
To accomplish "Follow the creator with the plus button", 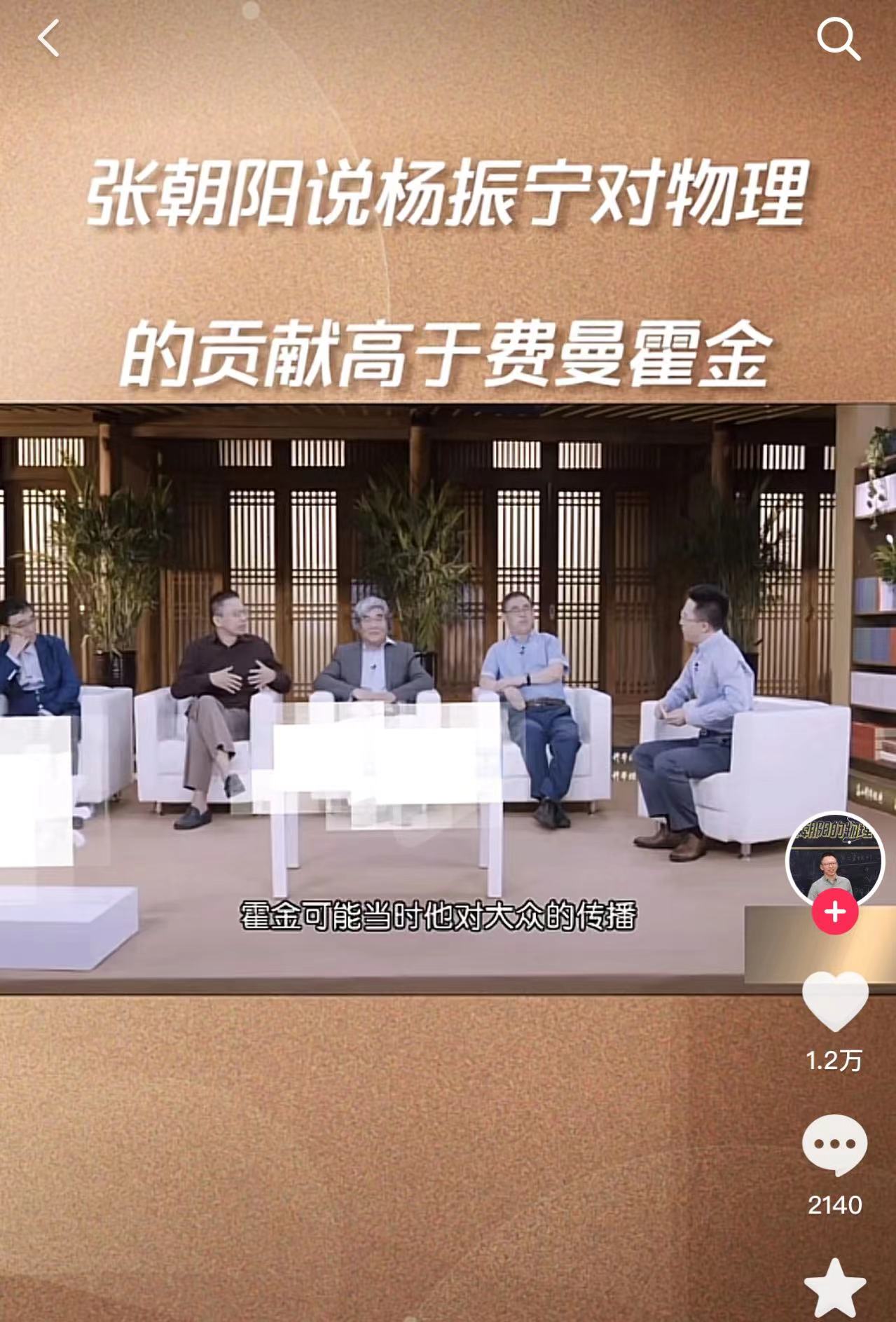I will (x=834, y=912).
